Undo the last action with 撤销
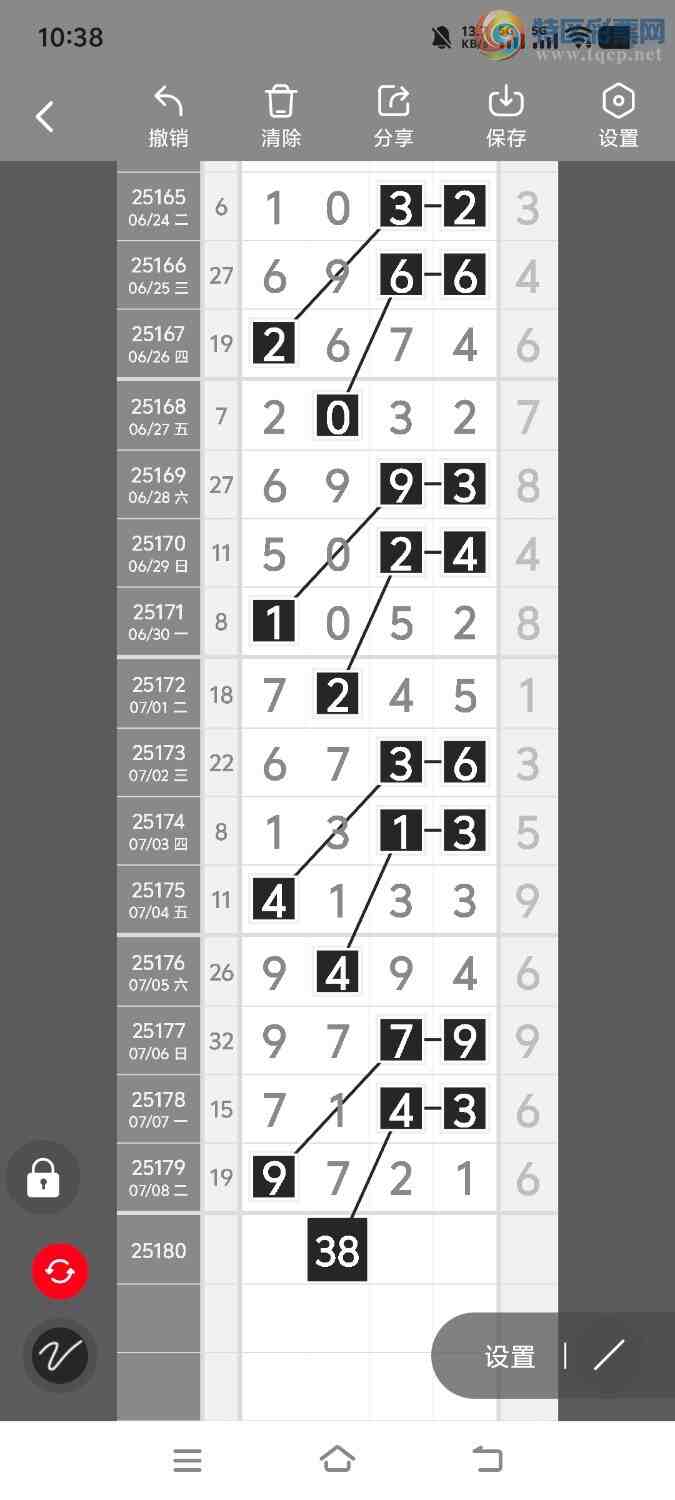The image size is (675, 1500). click(x=168, y=117)
